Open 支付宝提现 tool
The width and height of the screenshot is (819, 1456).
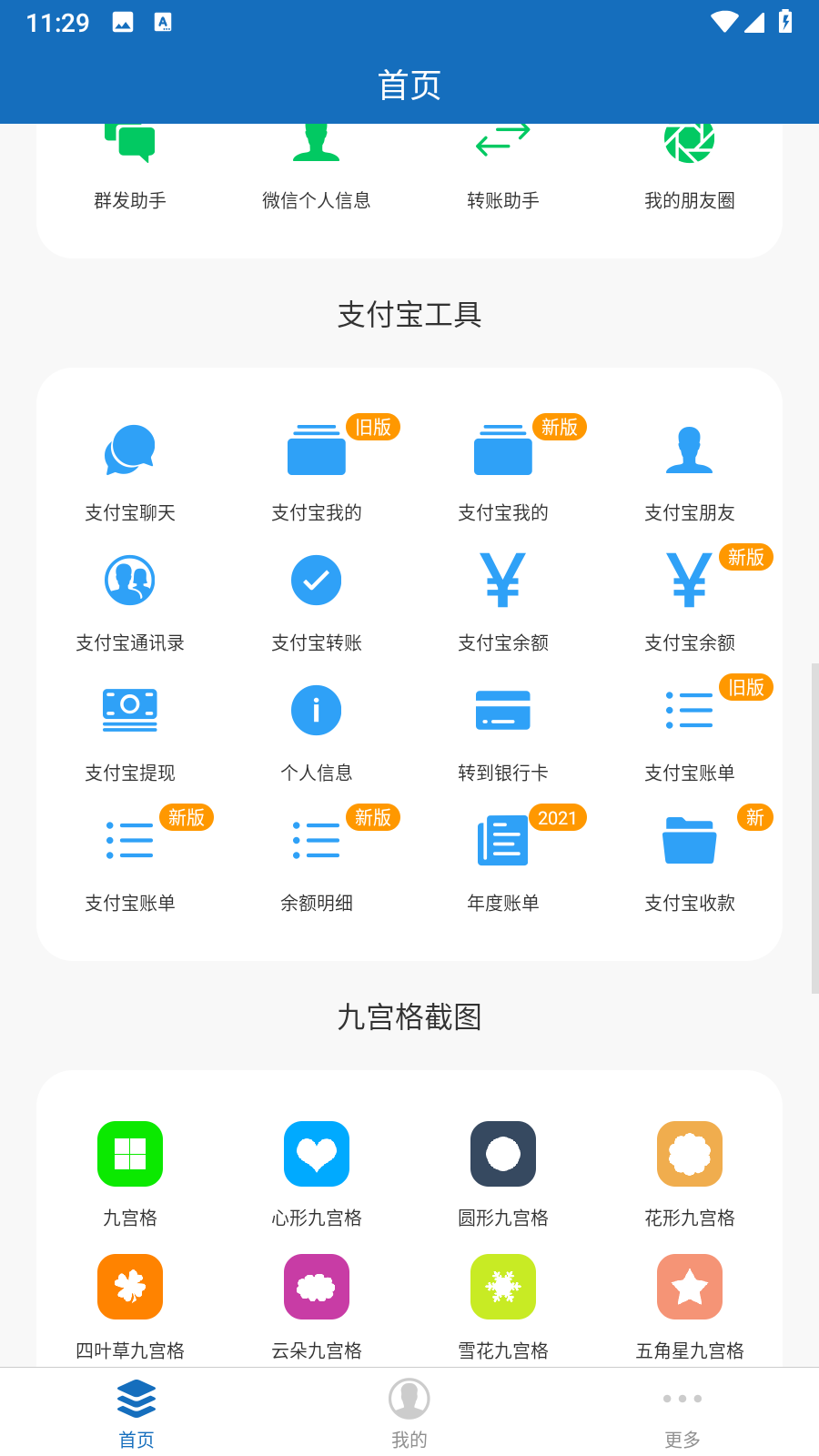pos(130,729)
